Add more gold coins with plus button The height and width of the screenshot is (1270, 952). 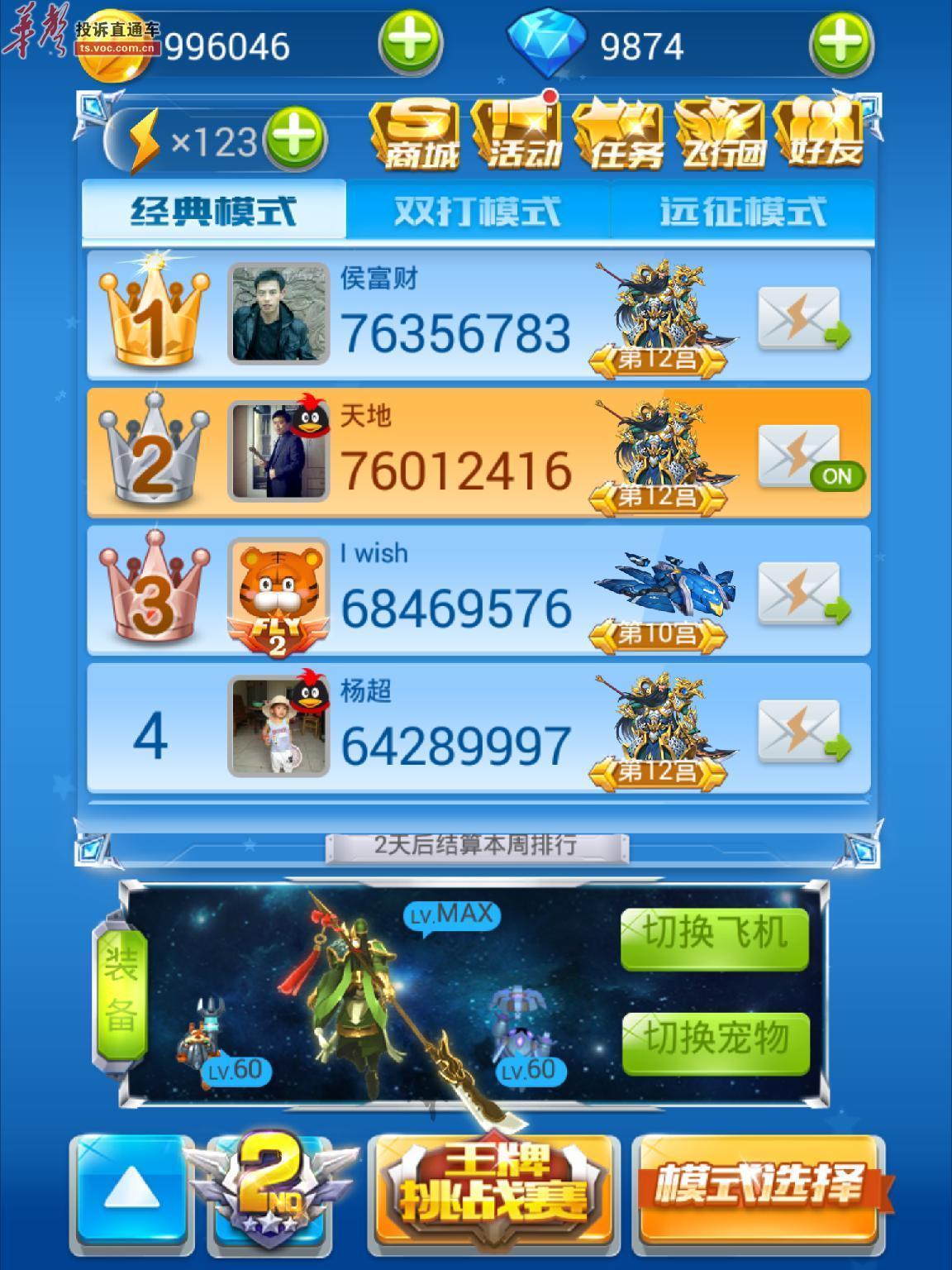point(410,42)
